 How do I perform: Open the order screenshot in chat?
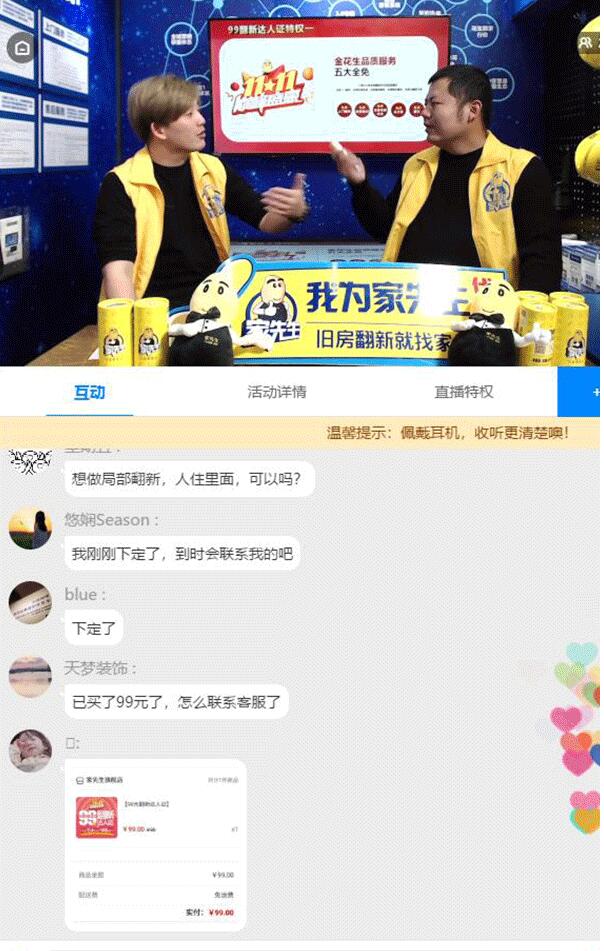click(155, 845)
